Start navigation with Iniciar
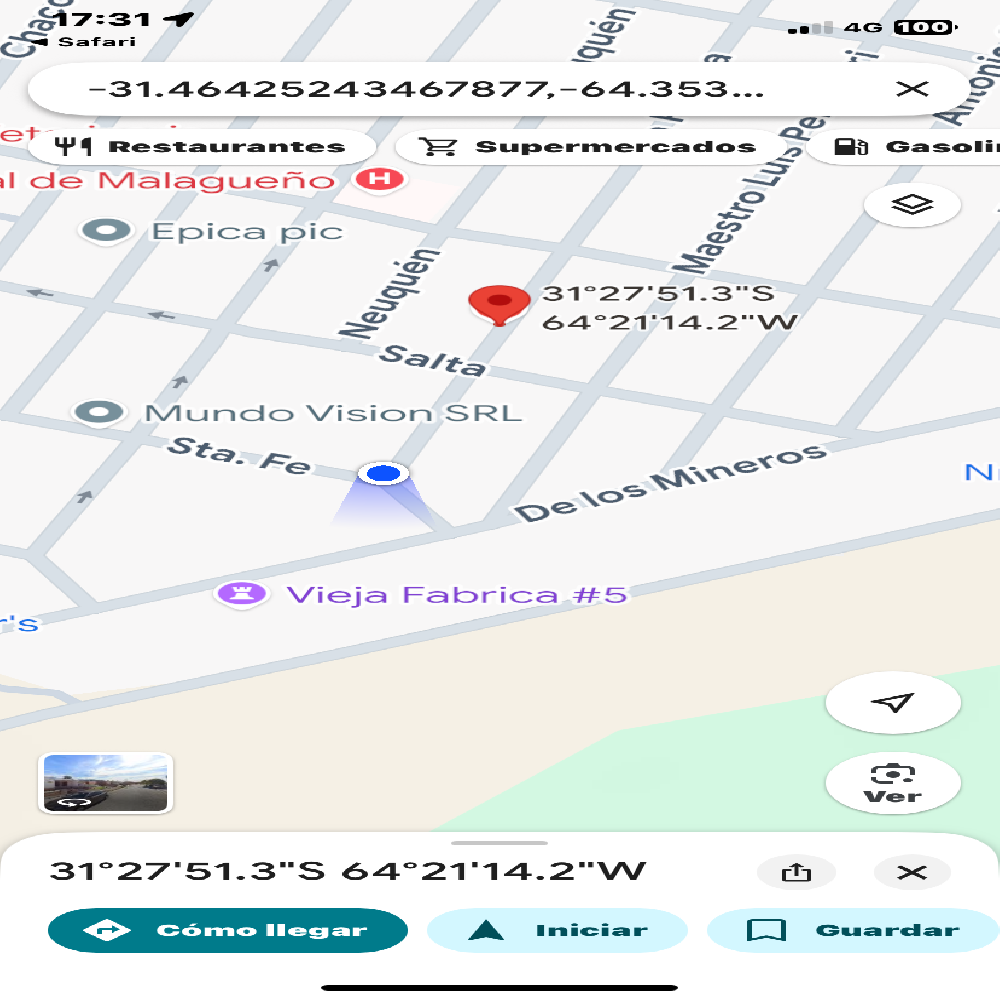This screenshot has width=1000, height=1000. [557, 930]
